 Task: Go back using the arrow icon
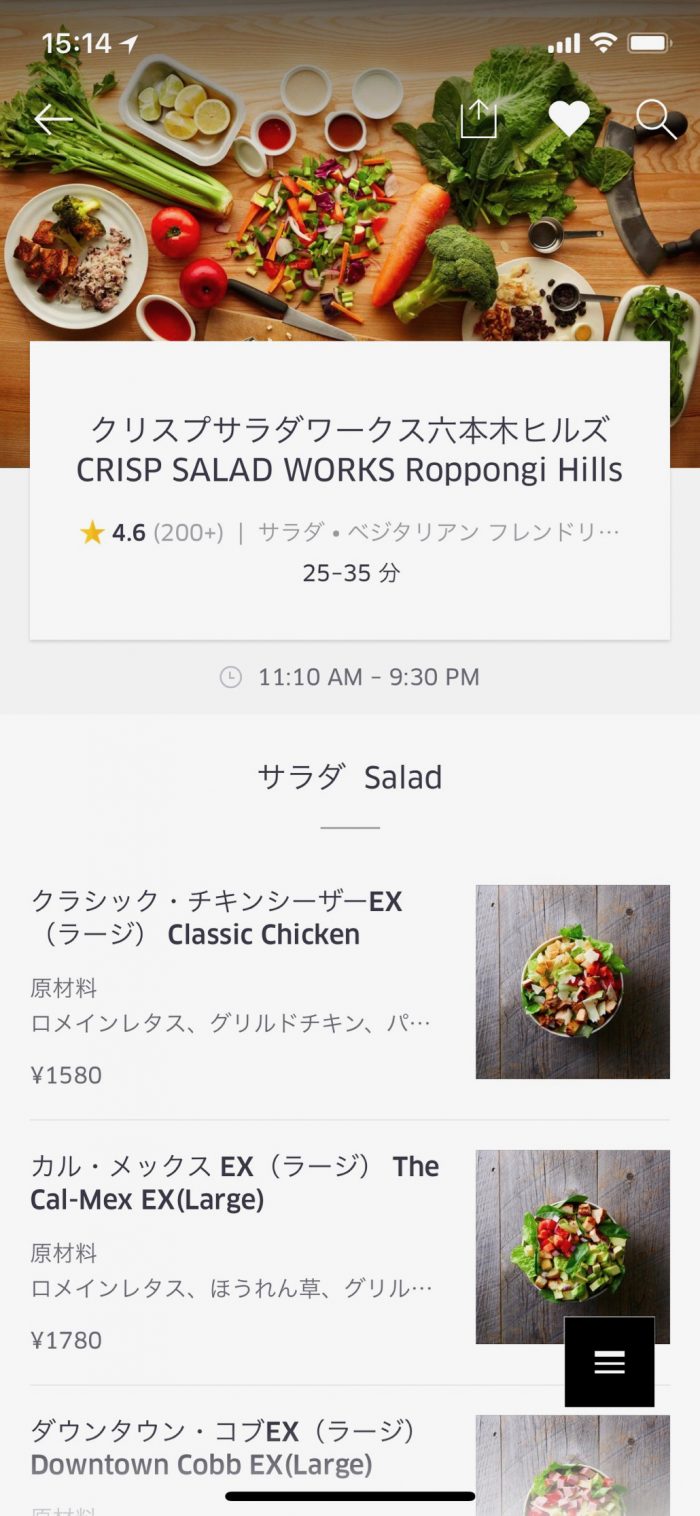(53, 120)
